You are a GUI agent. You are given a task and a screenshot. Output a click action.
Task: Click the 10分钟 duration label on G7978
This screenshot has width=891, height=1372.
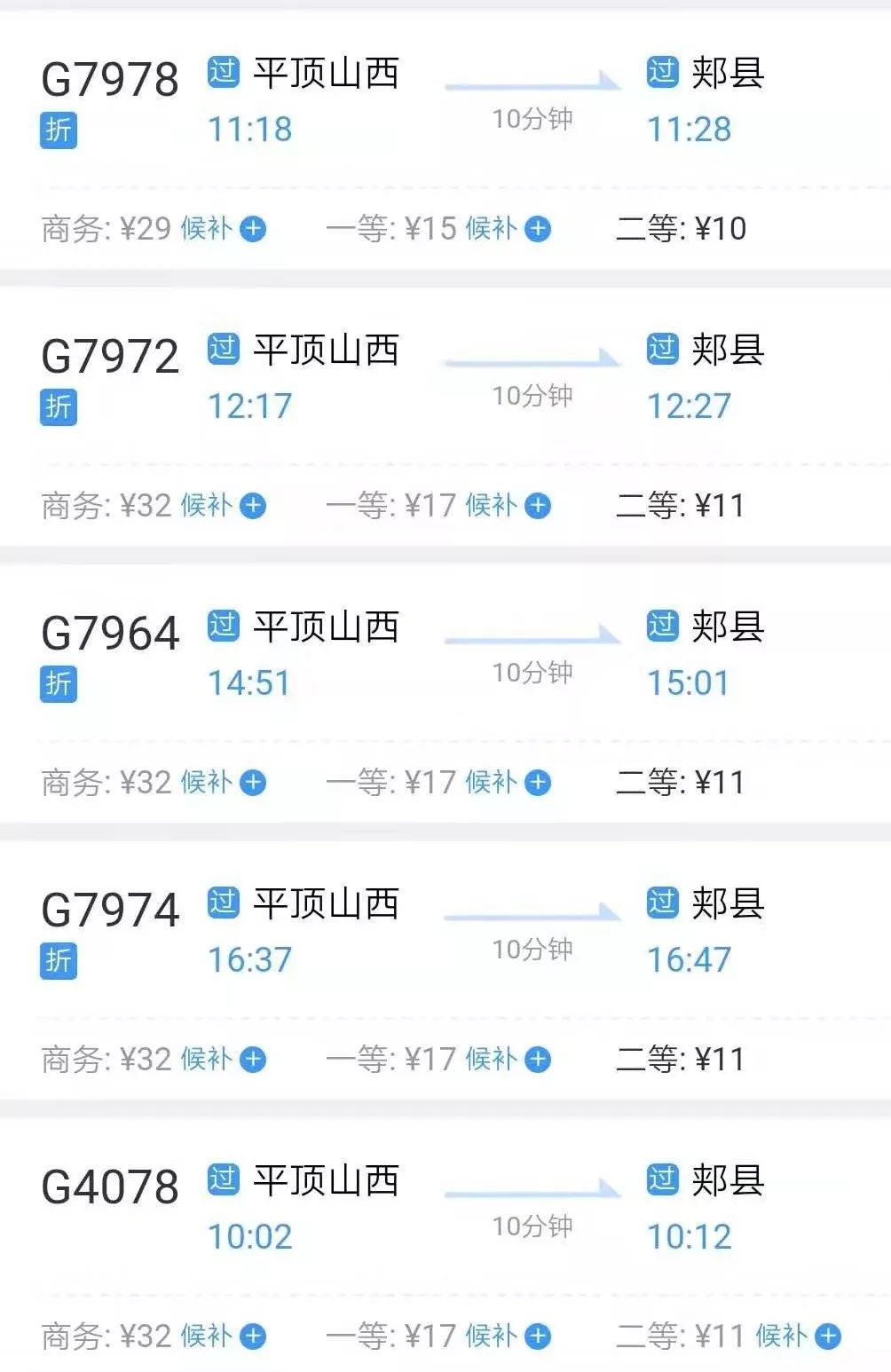point(532,118)
